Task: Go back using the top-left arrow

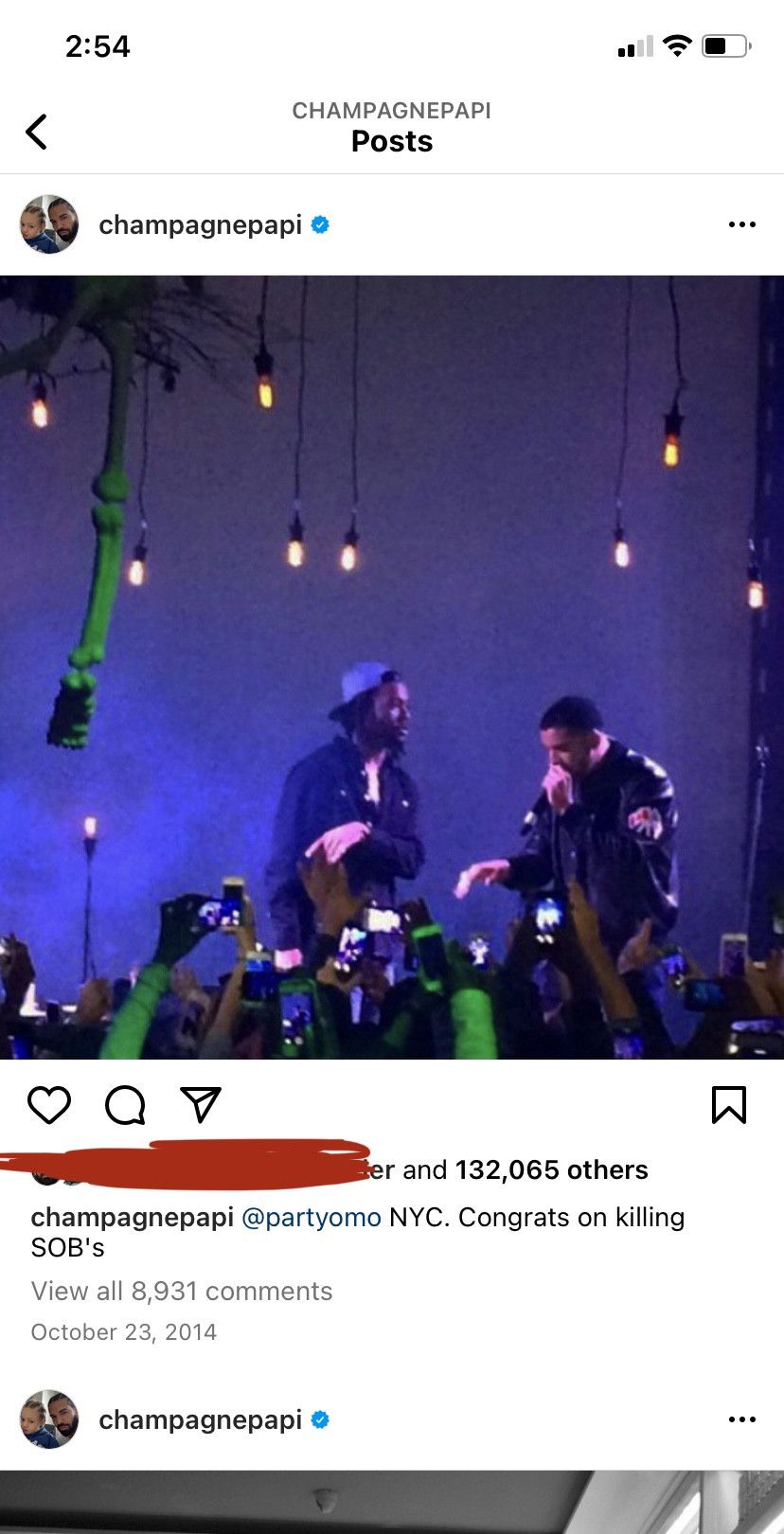Action: pyautogui.click(x=36, y=132)
